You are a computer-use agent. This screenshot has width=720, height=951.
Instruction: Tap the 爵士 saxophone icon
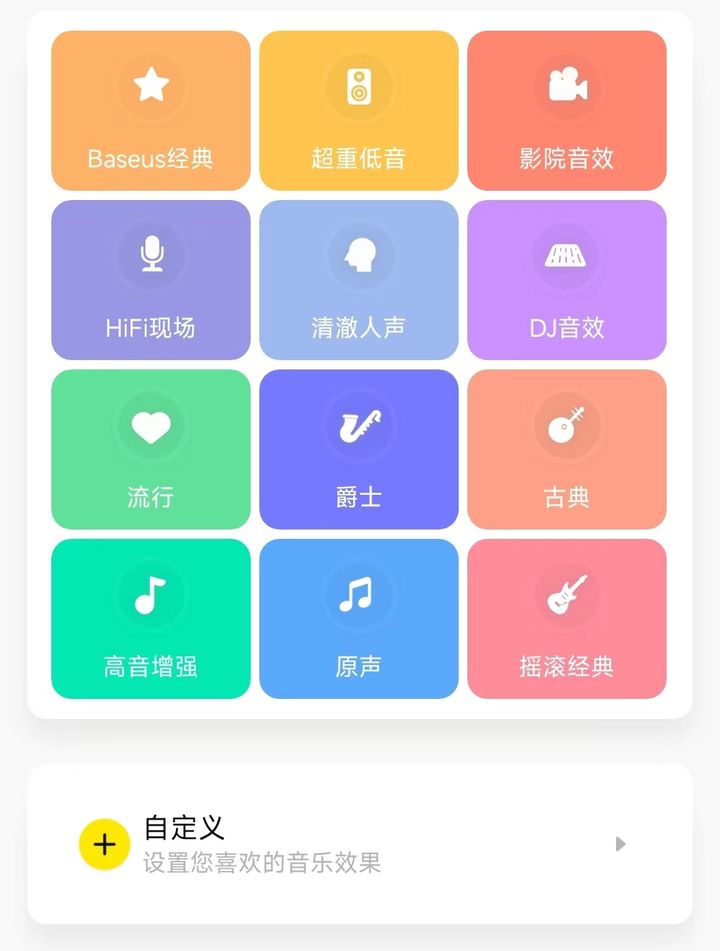(358, 425)
